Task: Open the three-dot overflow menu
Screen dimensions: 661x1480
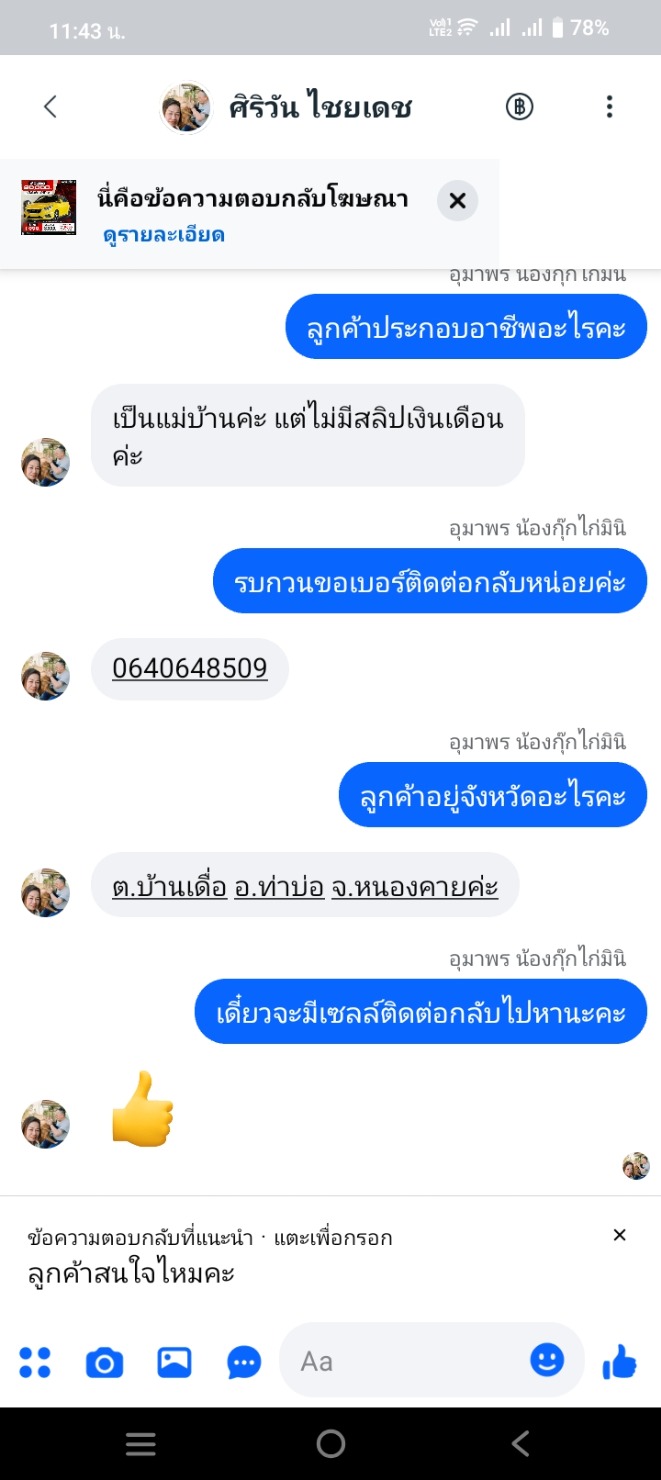Action: (609, 107)
